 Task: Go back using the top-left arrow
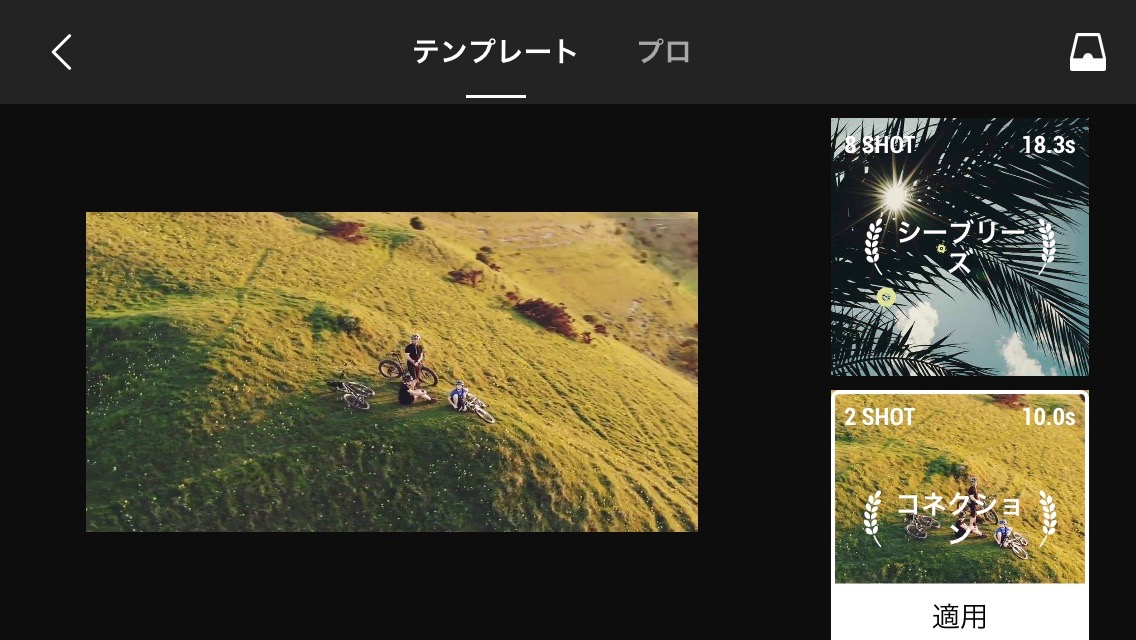pos(62,52)
